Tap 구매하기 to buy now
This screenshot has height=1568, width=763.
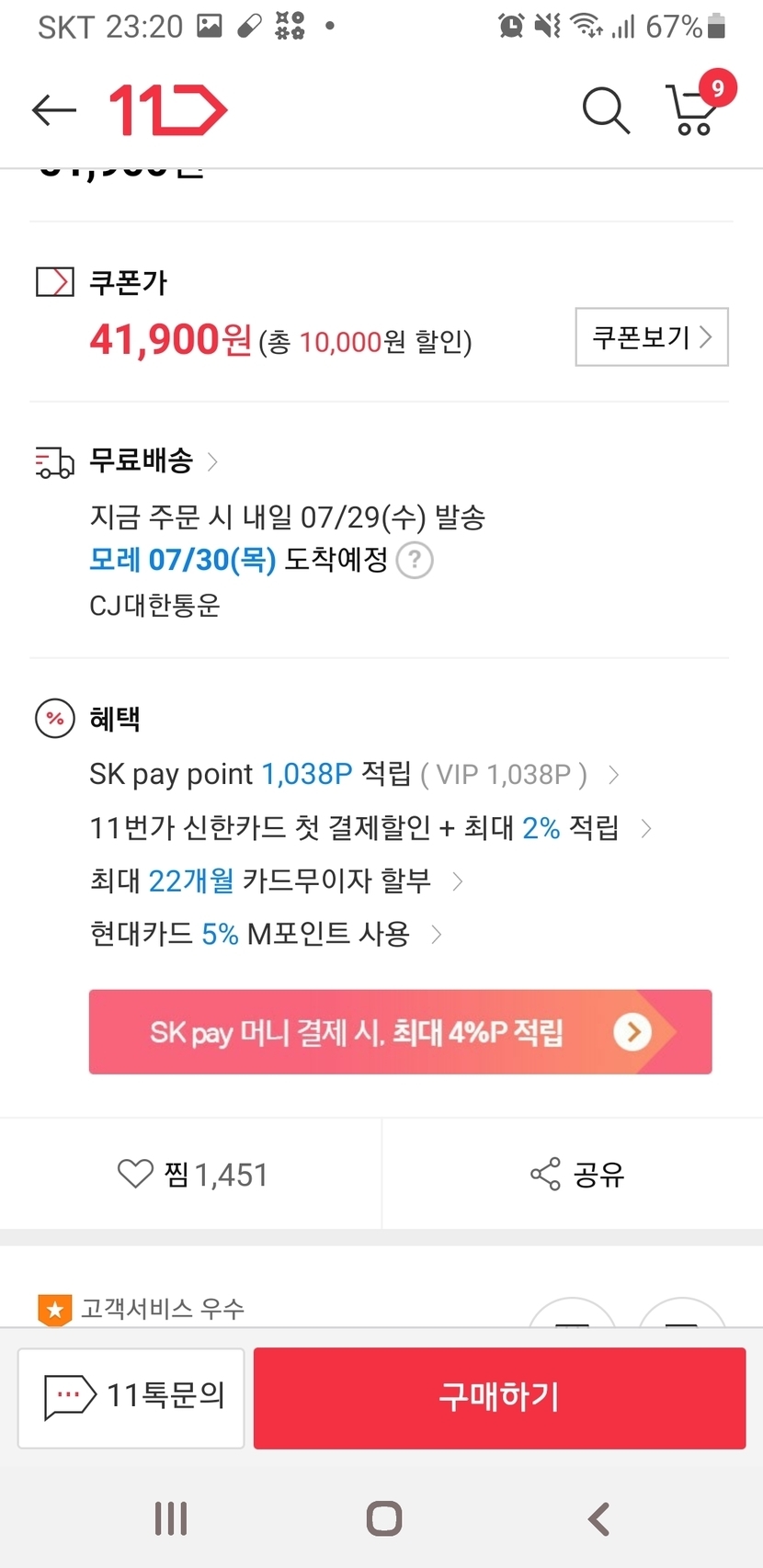tap(499, 1398)
